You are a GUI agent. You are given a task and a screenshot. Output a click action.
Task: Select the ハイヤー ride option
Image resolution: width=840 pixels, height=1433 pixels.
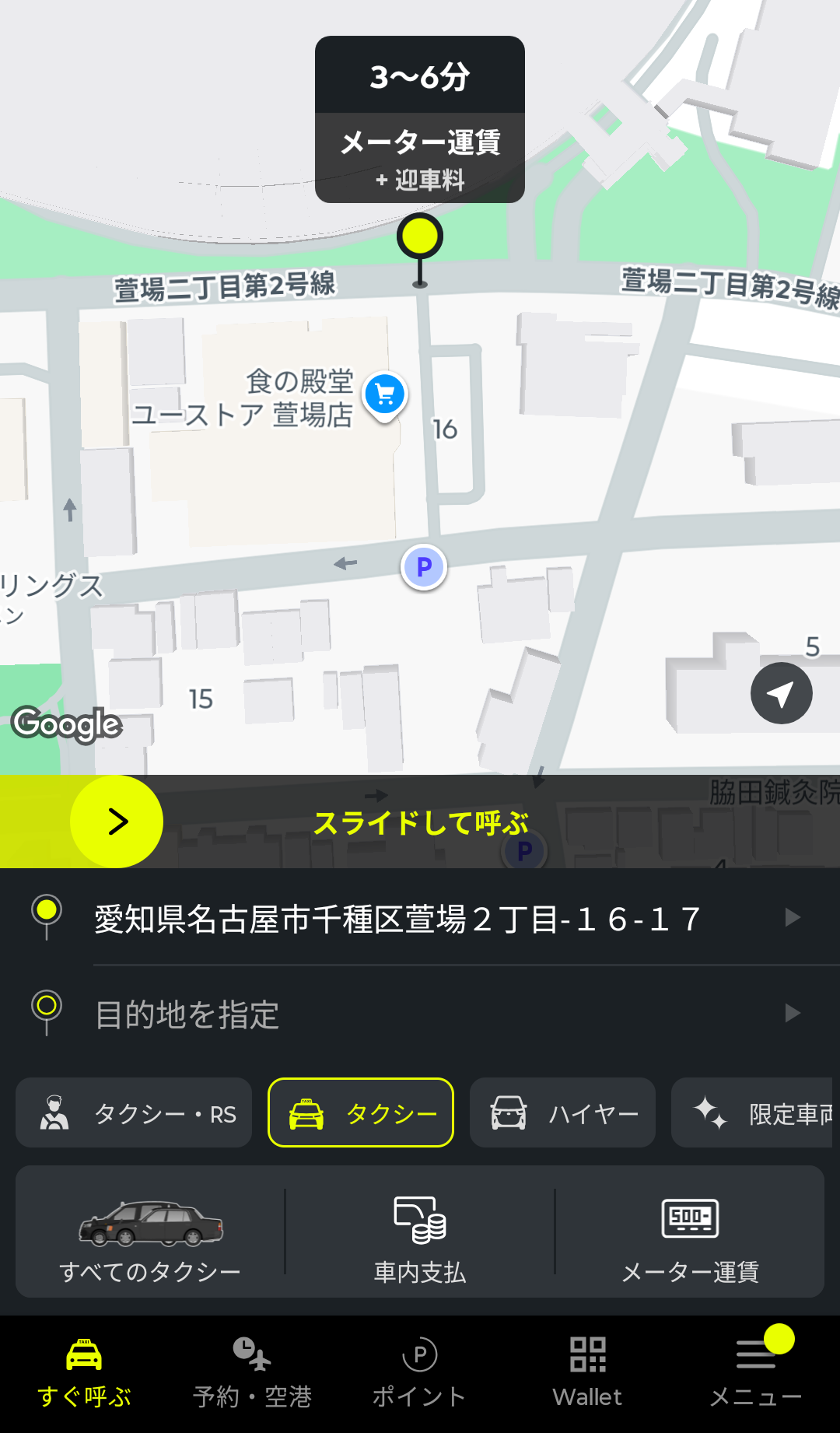pyautogui.click(x=562, y=1113)
